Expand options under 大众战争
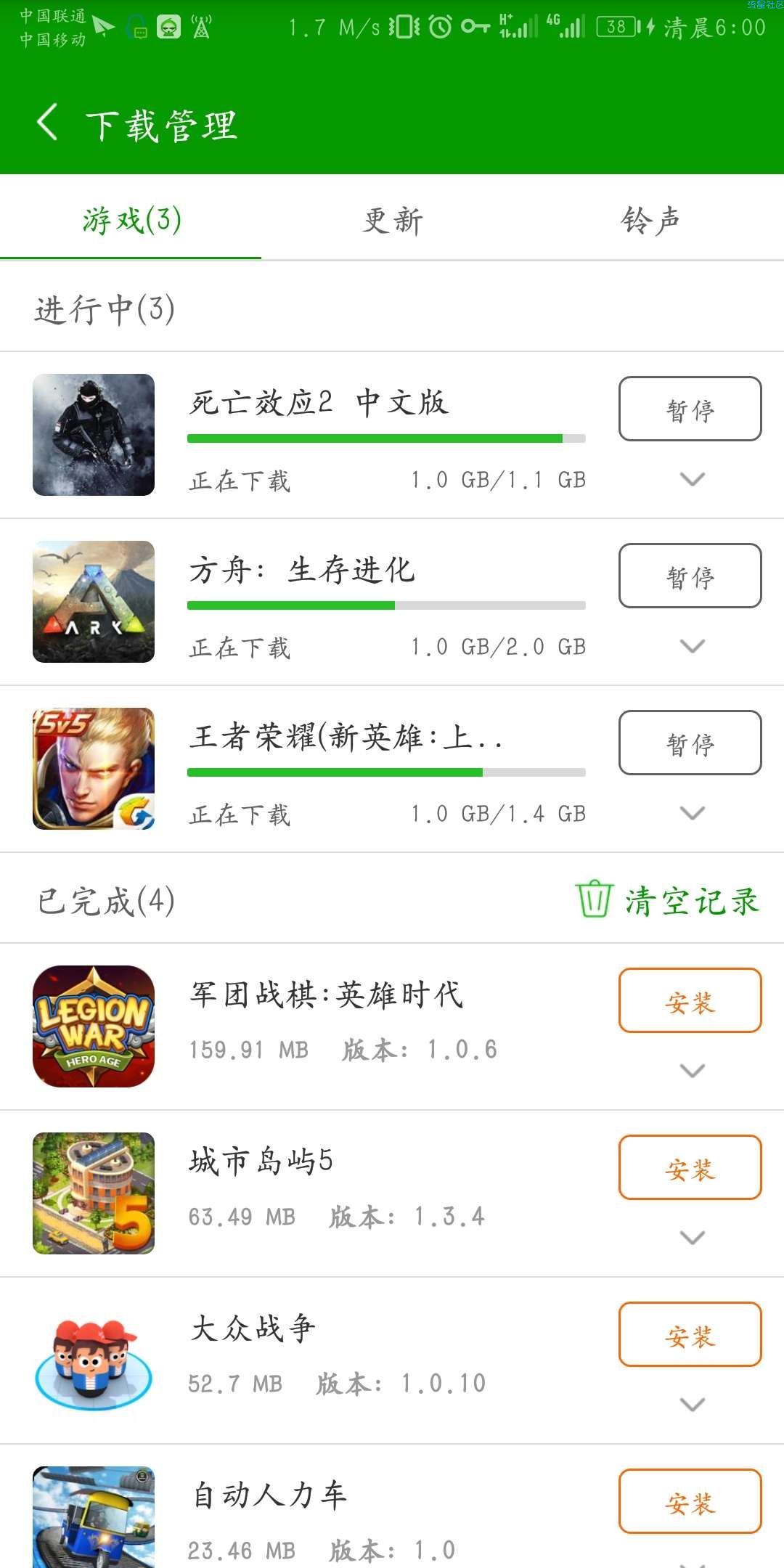Viewport: 784px width, 1568px height. [692, 1405]
